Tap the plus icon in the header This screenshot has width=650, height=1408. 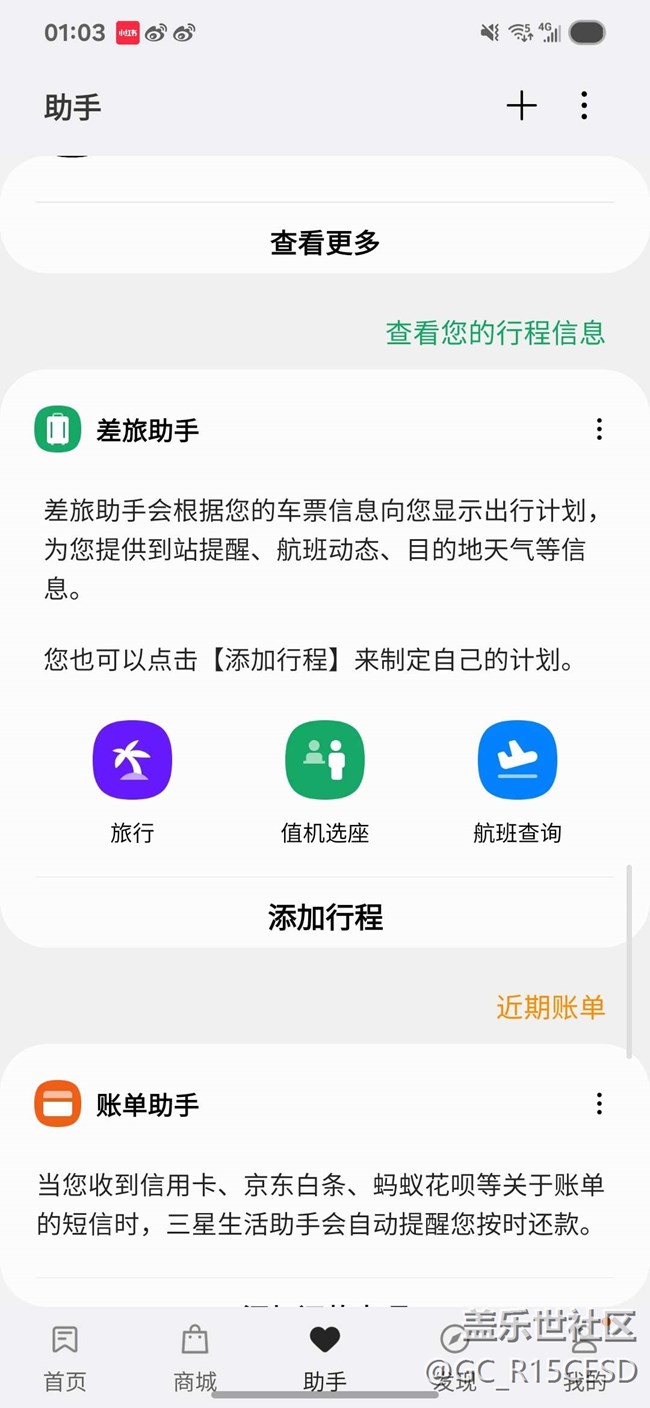tap(521, 106)
